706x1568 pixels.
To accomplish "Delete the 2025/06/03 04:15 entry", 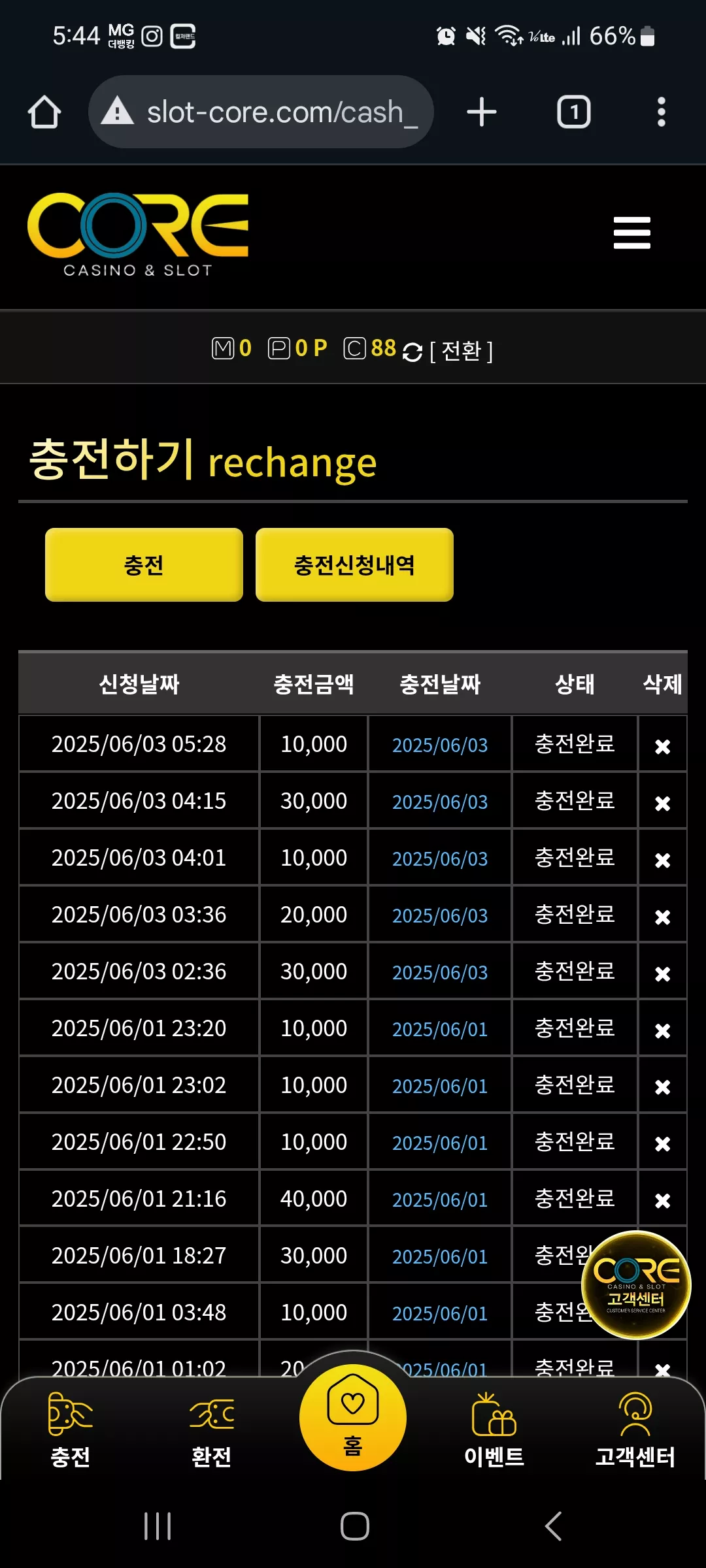I will pyautogui.click(x=662, y=803).
